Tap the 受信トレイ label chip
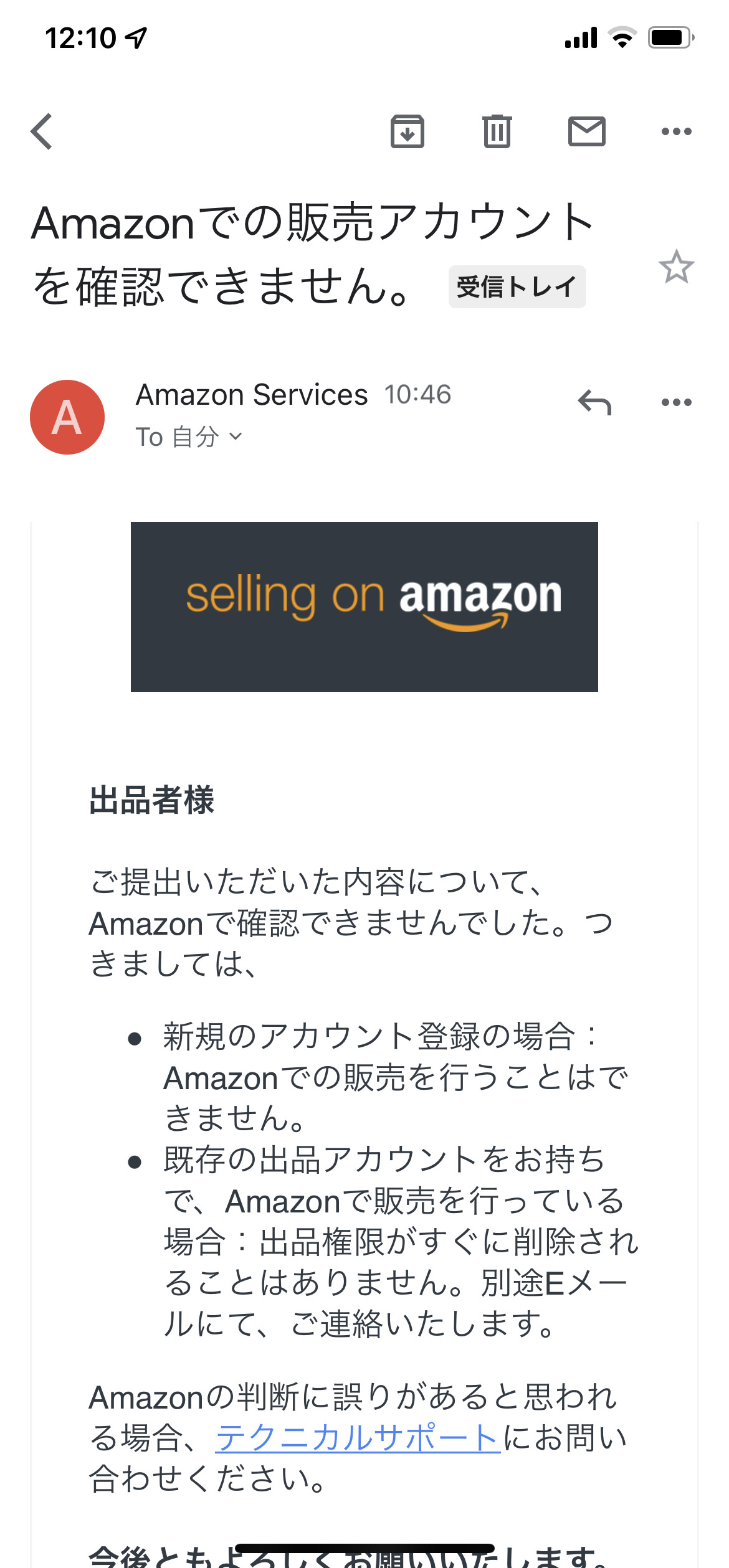Screen dimensions: 729x1568 [x=517, y=286]
